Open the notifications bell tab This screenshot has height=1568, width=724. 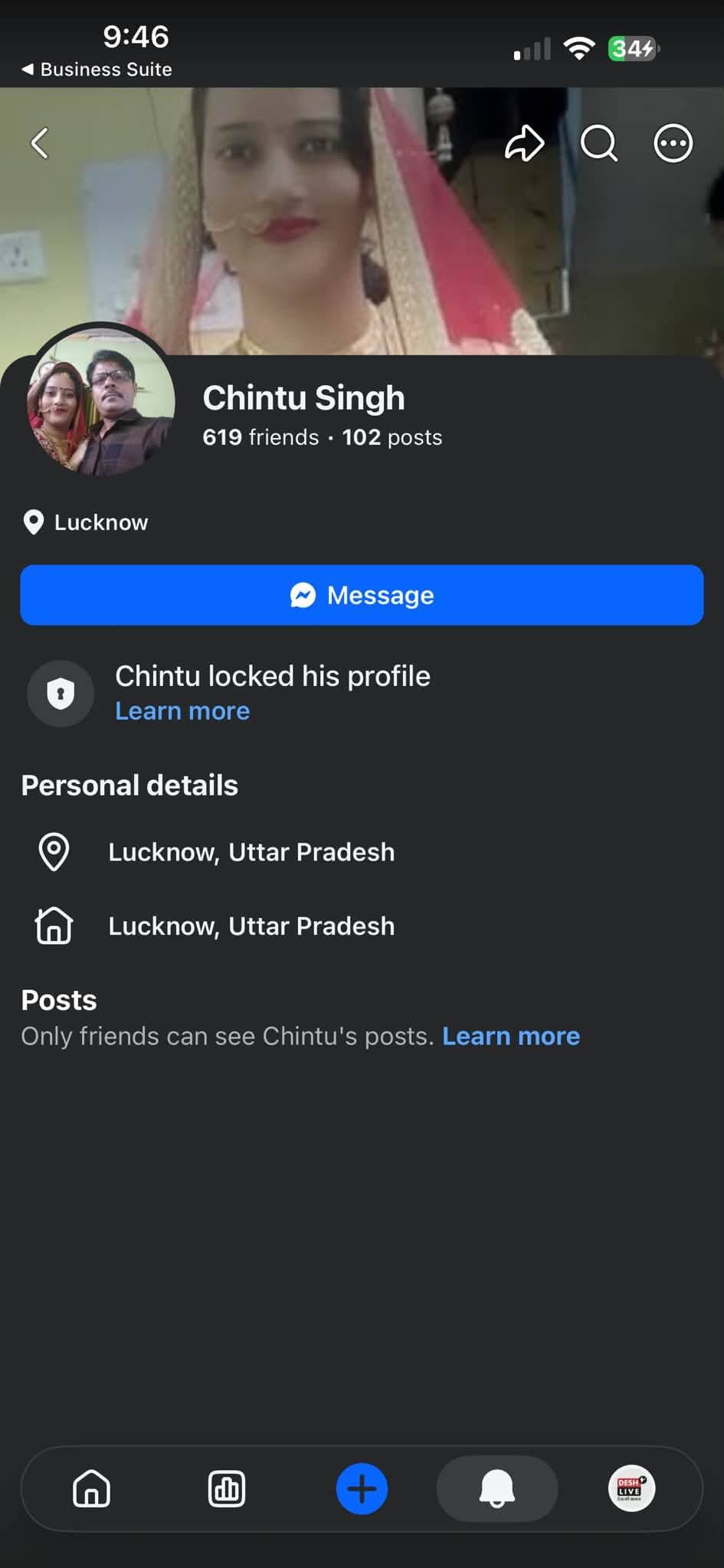[x=497, y=1489]
